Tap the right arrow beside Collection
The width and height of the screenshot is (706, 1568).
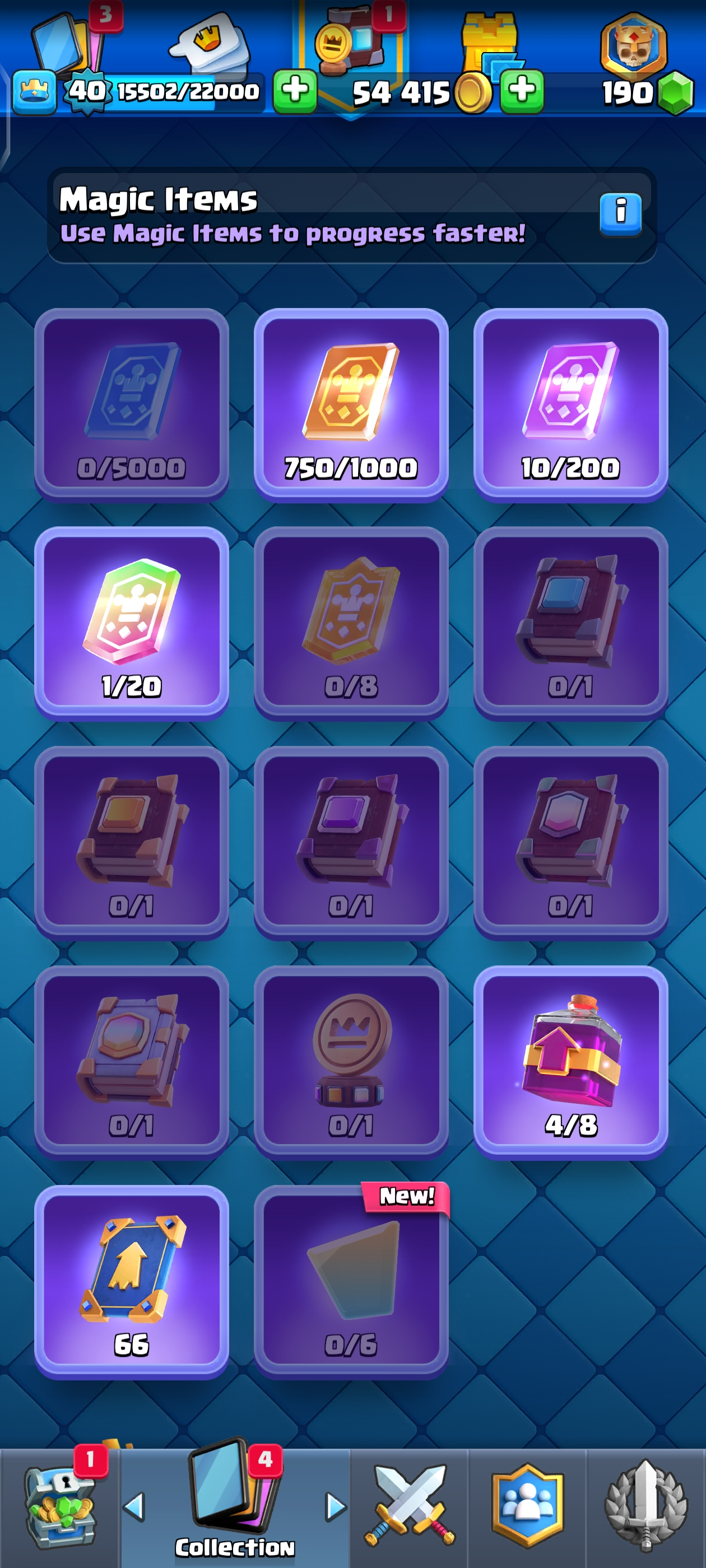[335, 1506]
